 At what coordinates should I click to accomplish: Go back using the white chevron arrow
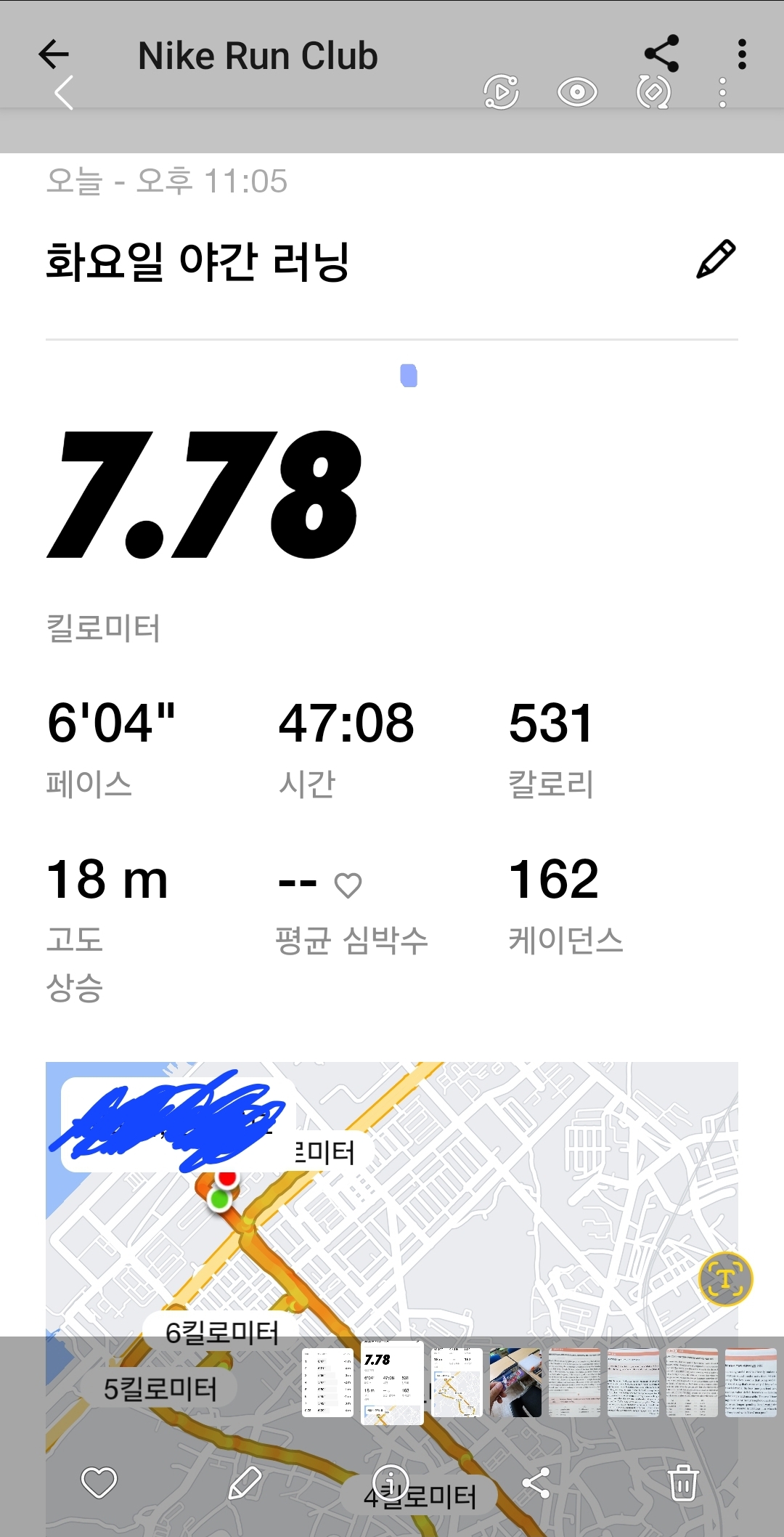click(x=64, y=93)
